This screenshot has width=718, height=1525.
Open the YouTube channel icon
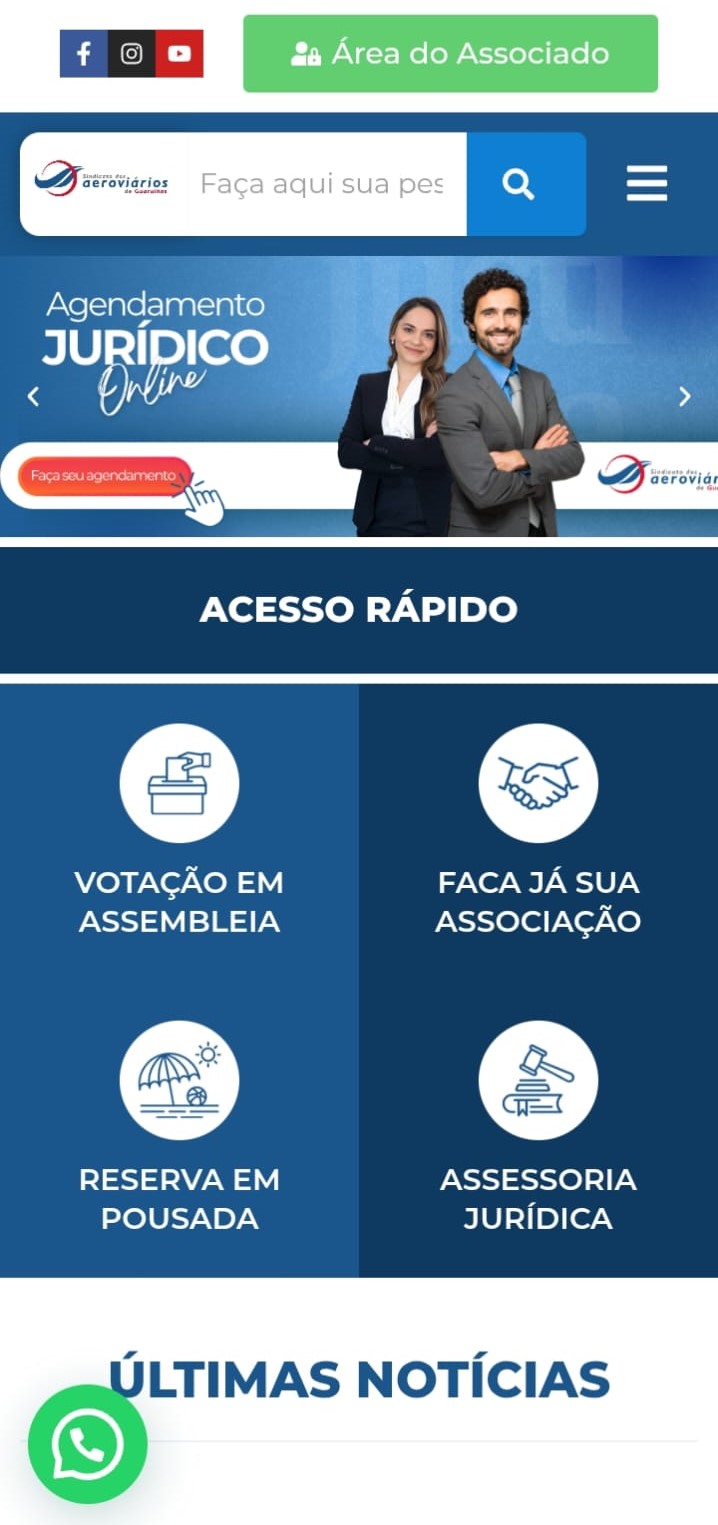tap(180, 54)
